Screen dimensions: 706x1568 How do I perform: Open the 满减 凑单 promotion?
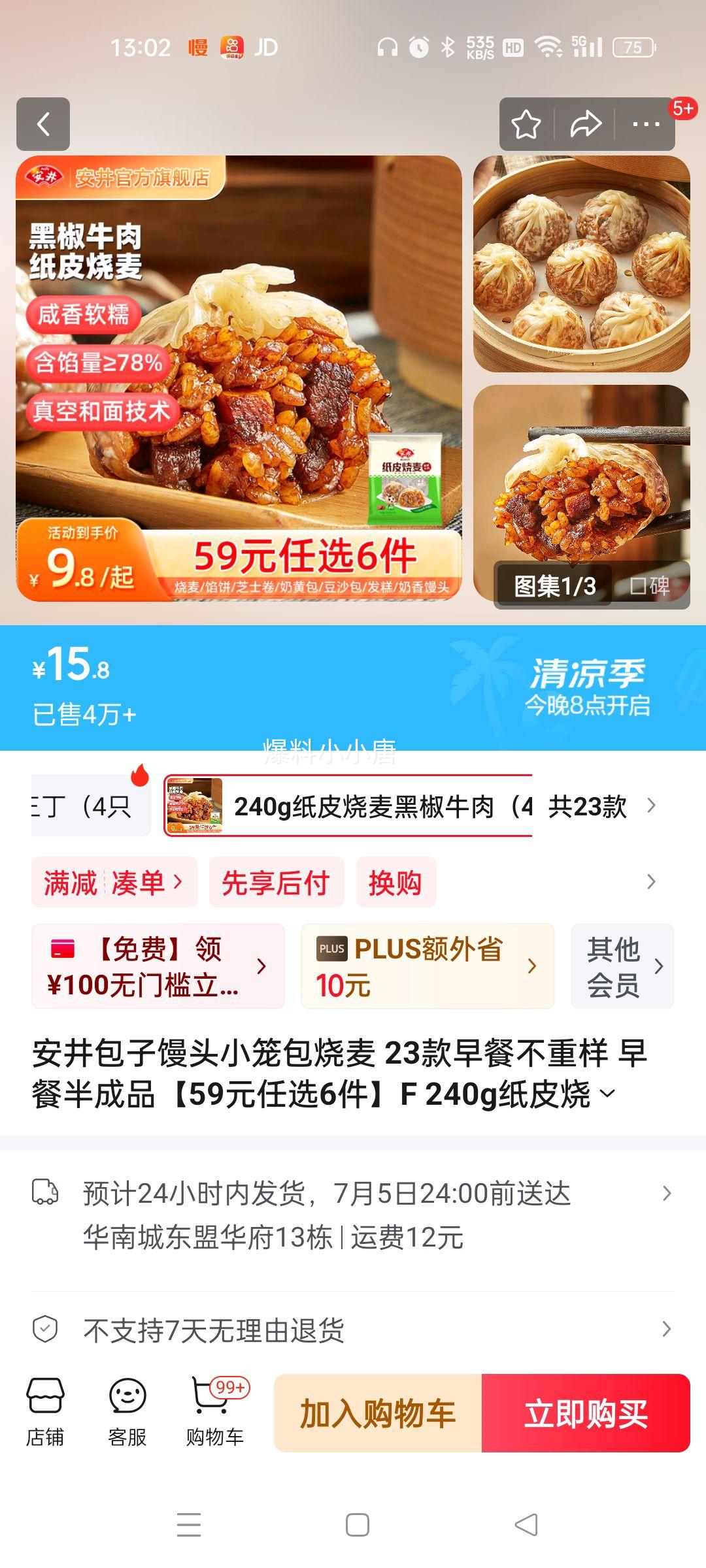(114, 883)
